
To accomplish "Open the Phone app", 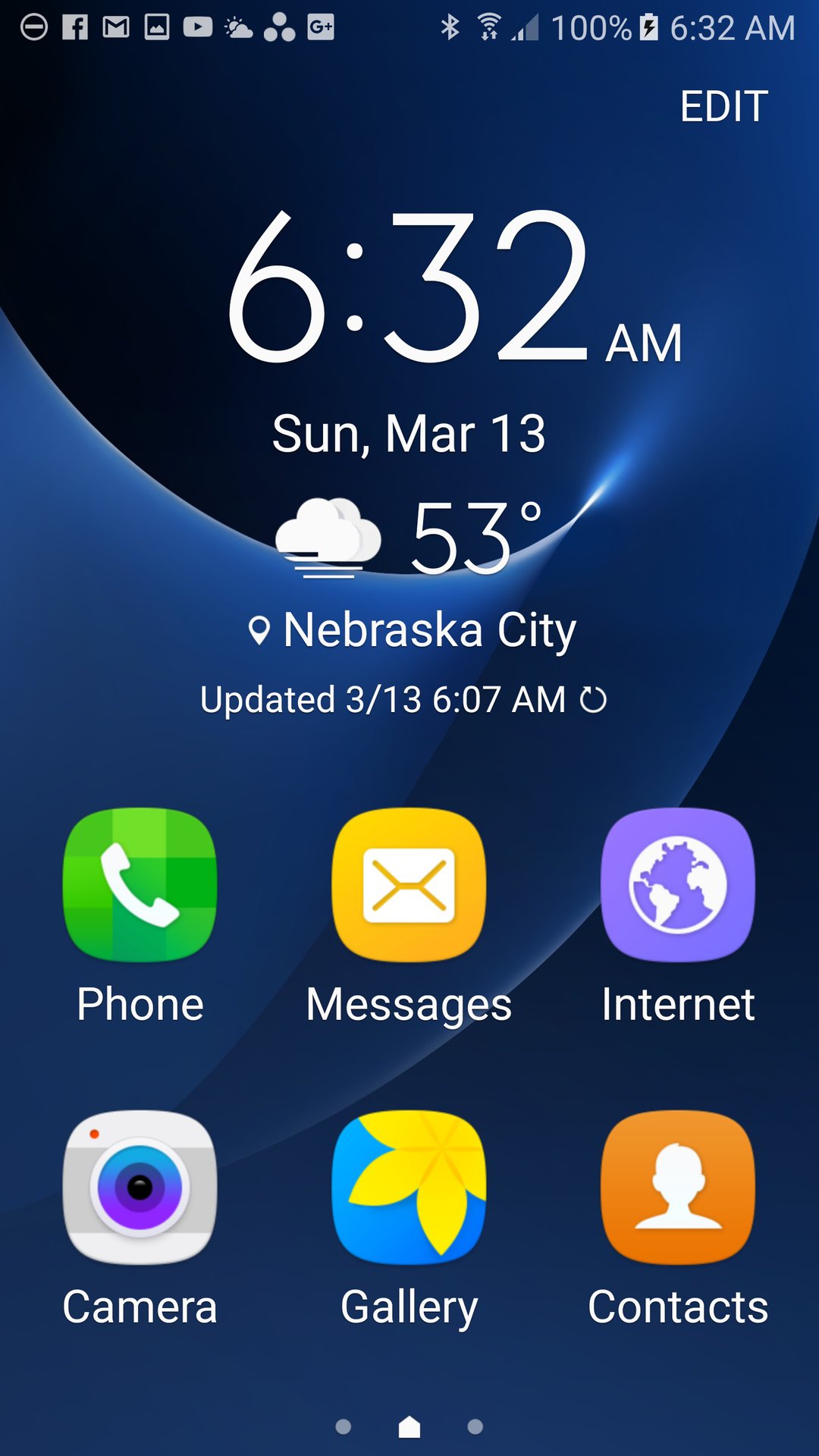I will (140, 886).
